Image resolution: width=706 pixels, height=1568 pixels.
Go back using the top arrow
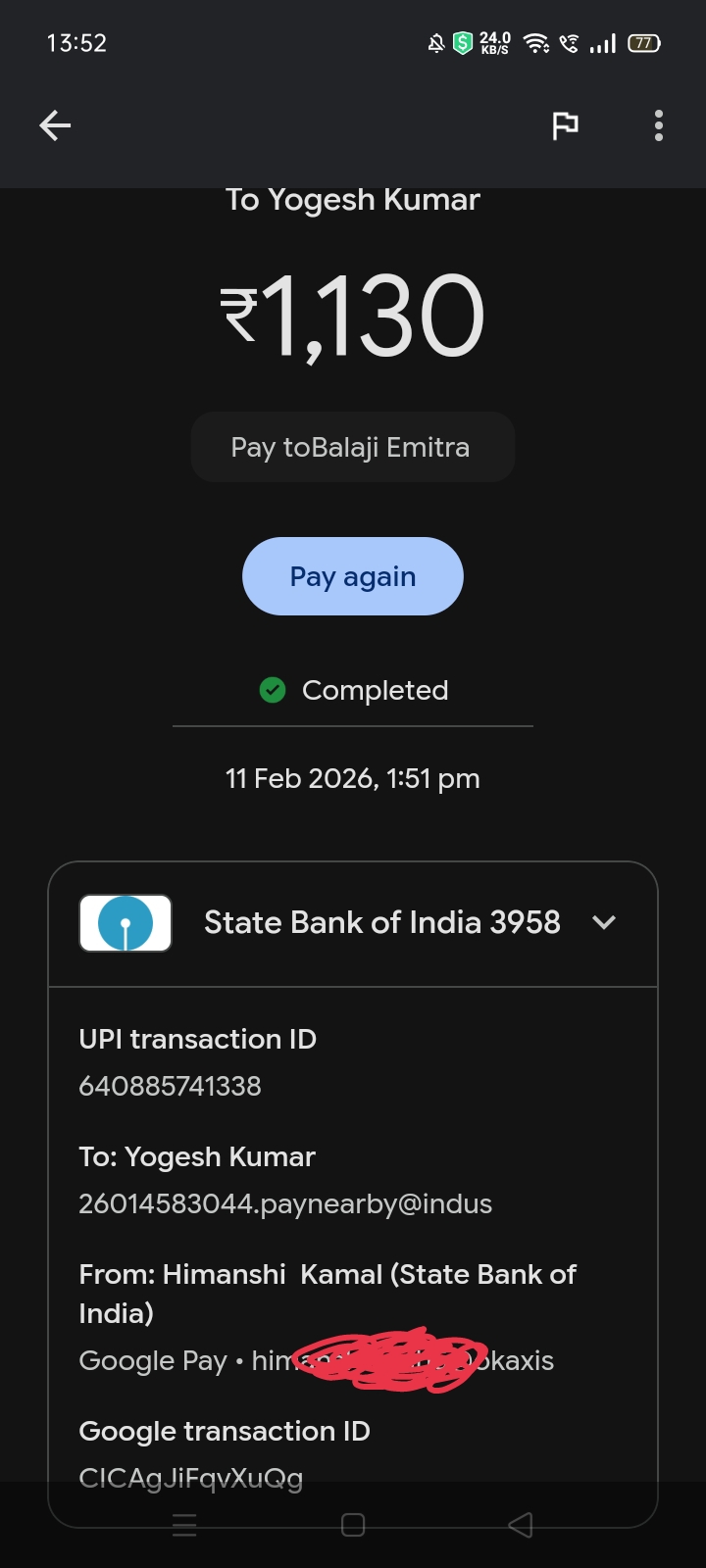[55, 125]
